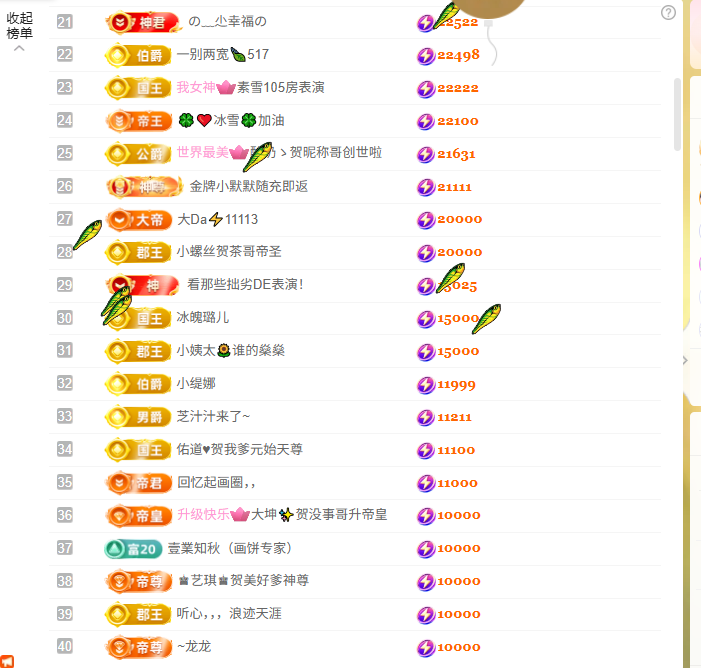Open rank 26 user 金牌小默默随充即返
The width and height of the screenshot is (701, 668).
click(248, 186)
